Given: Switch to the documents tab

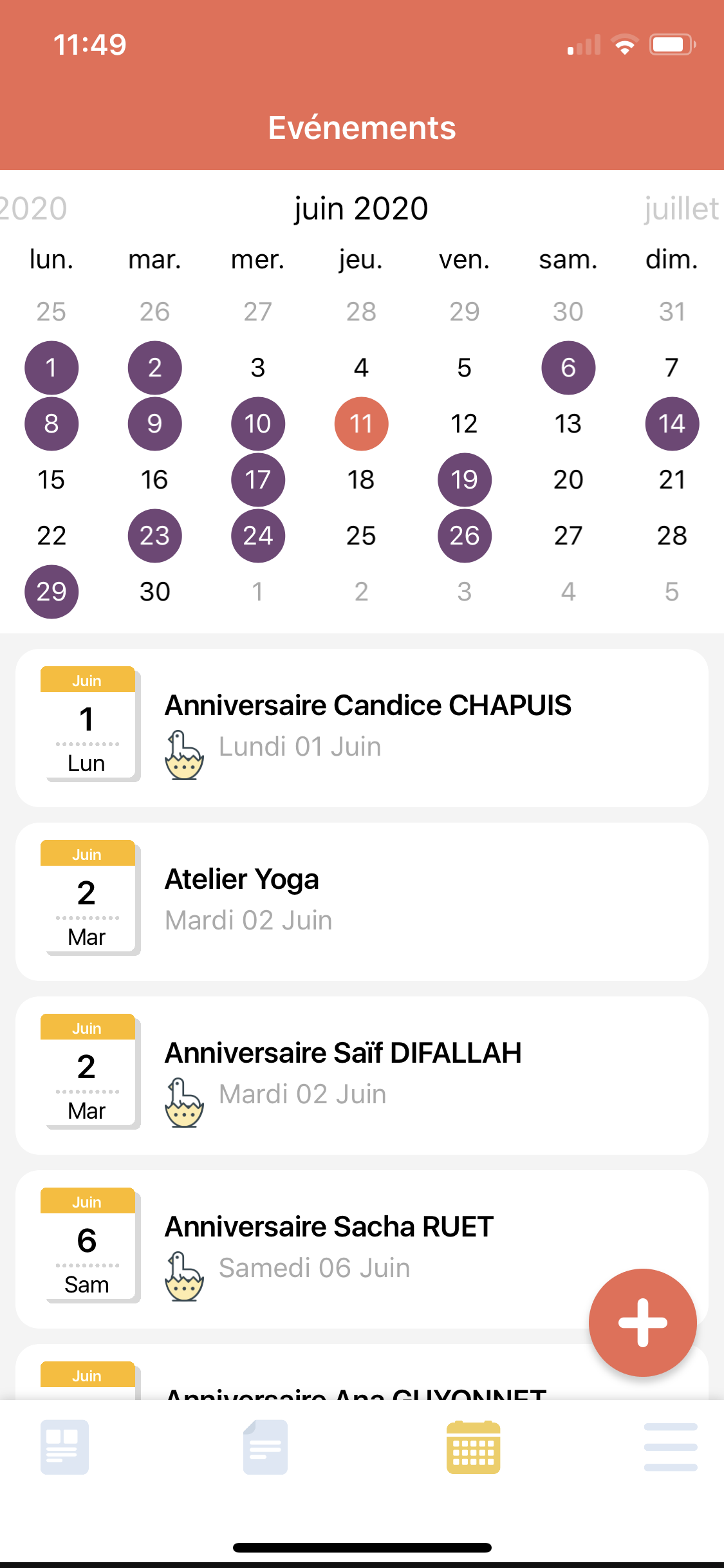Looking at the screenshot, I should pyautogui.click(x=265, y=1446).
